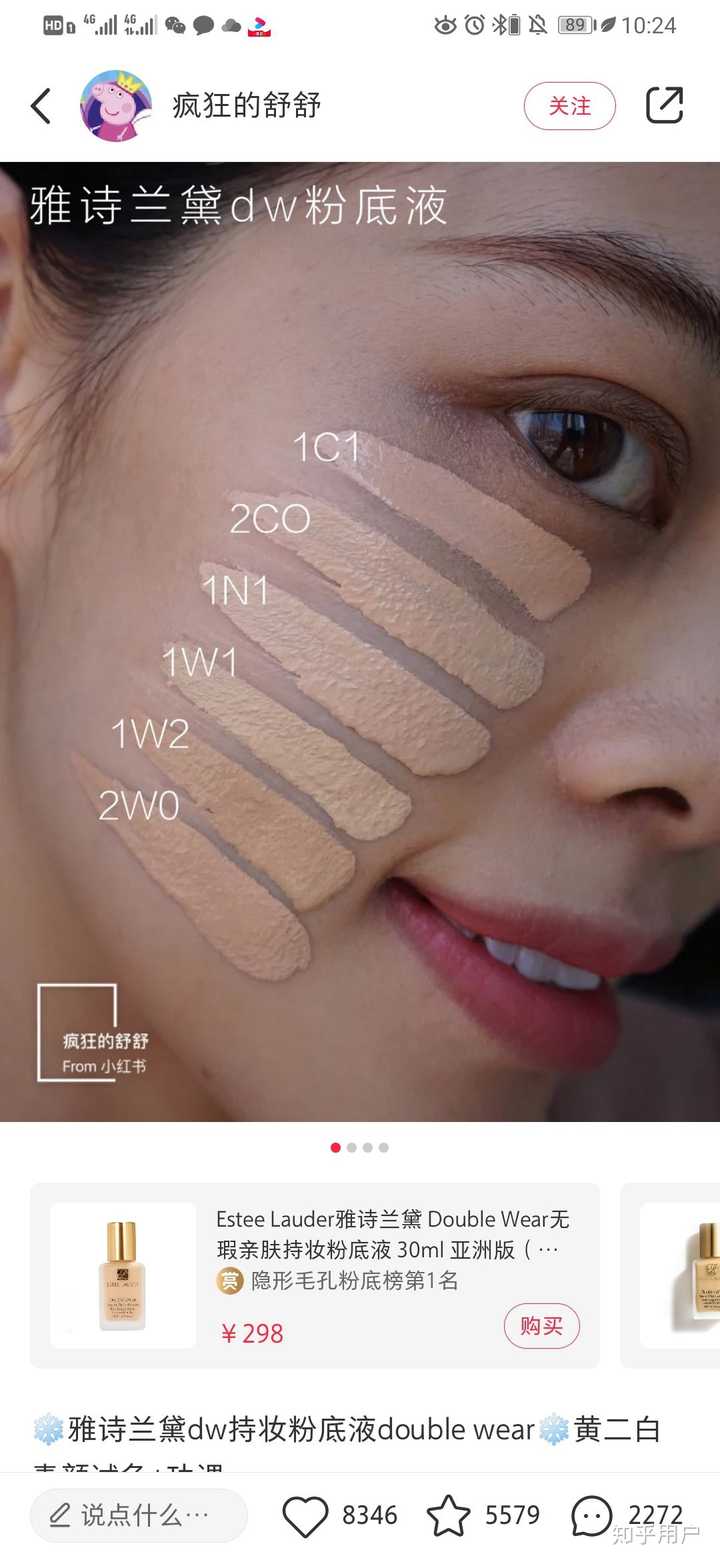720x1560 pixels.
Task: Go back using the top-left arrow
Action: pos(41,106)
